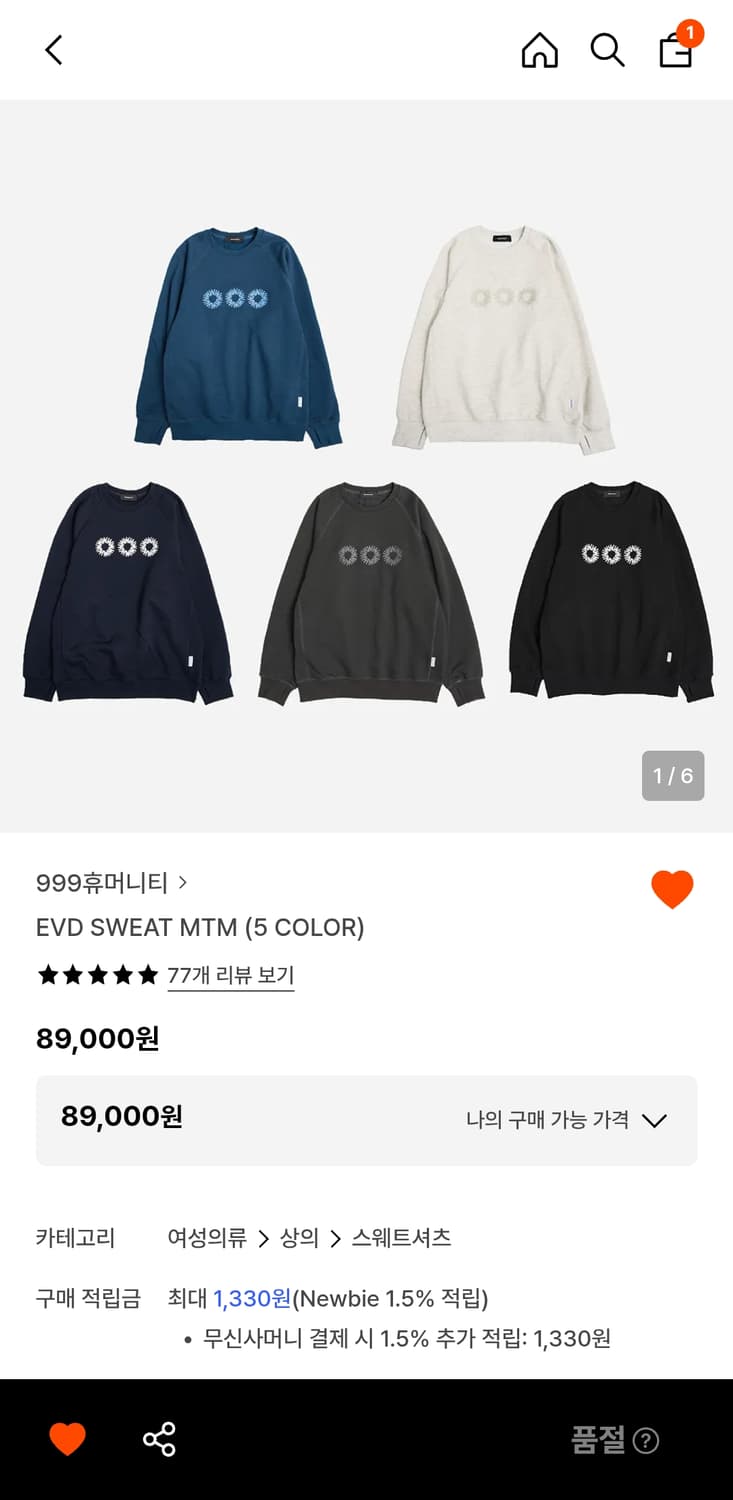Share this product via the share icon

pyautogui.click(x=157, y=1440)
